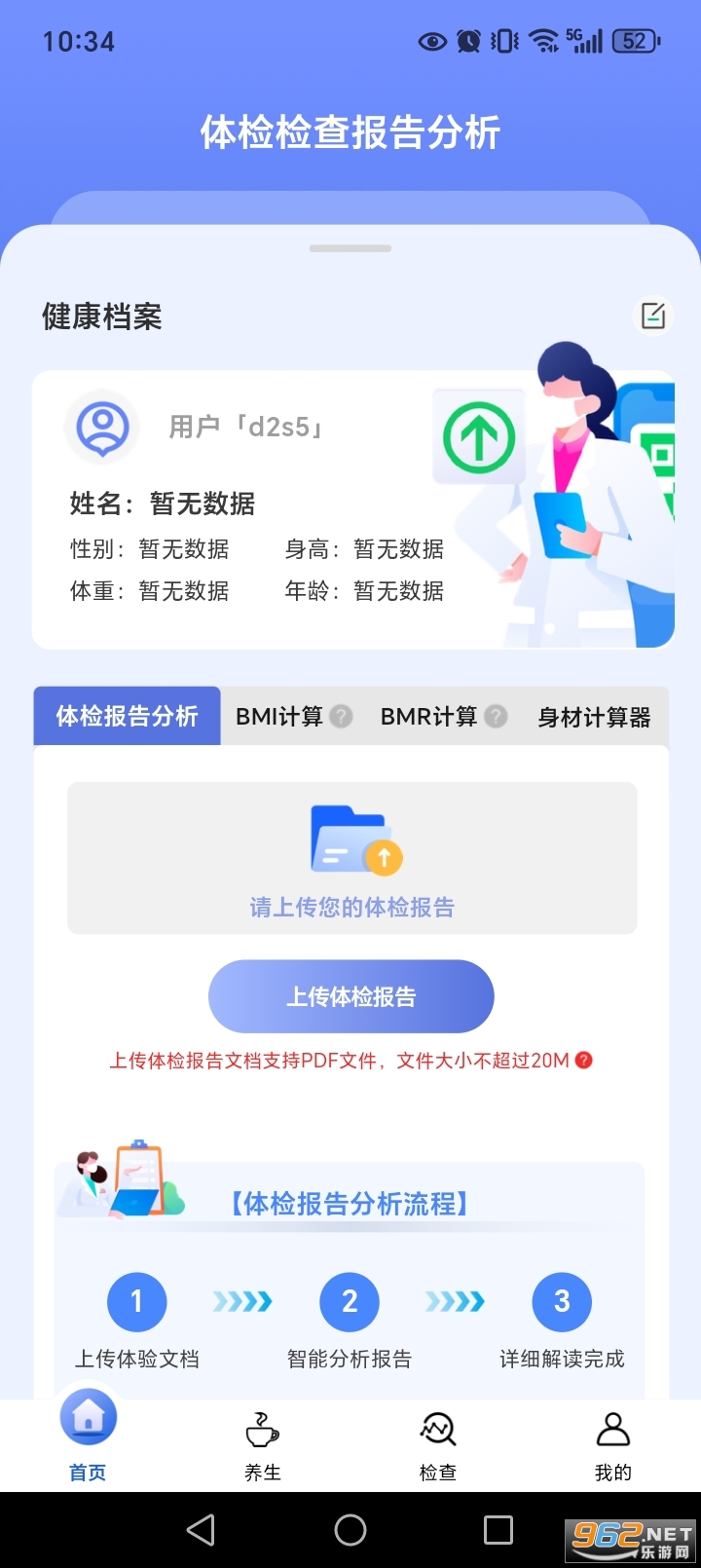Select the 首页 home icon
This screenshot has width=701, height=1568.
87,1416
